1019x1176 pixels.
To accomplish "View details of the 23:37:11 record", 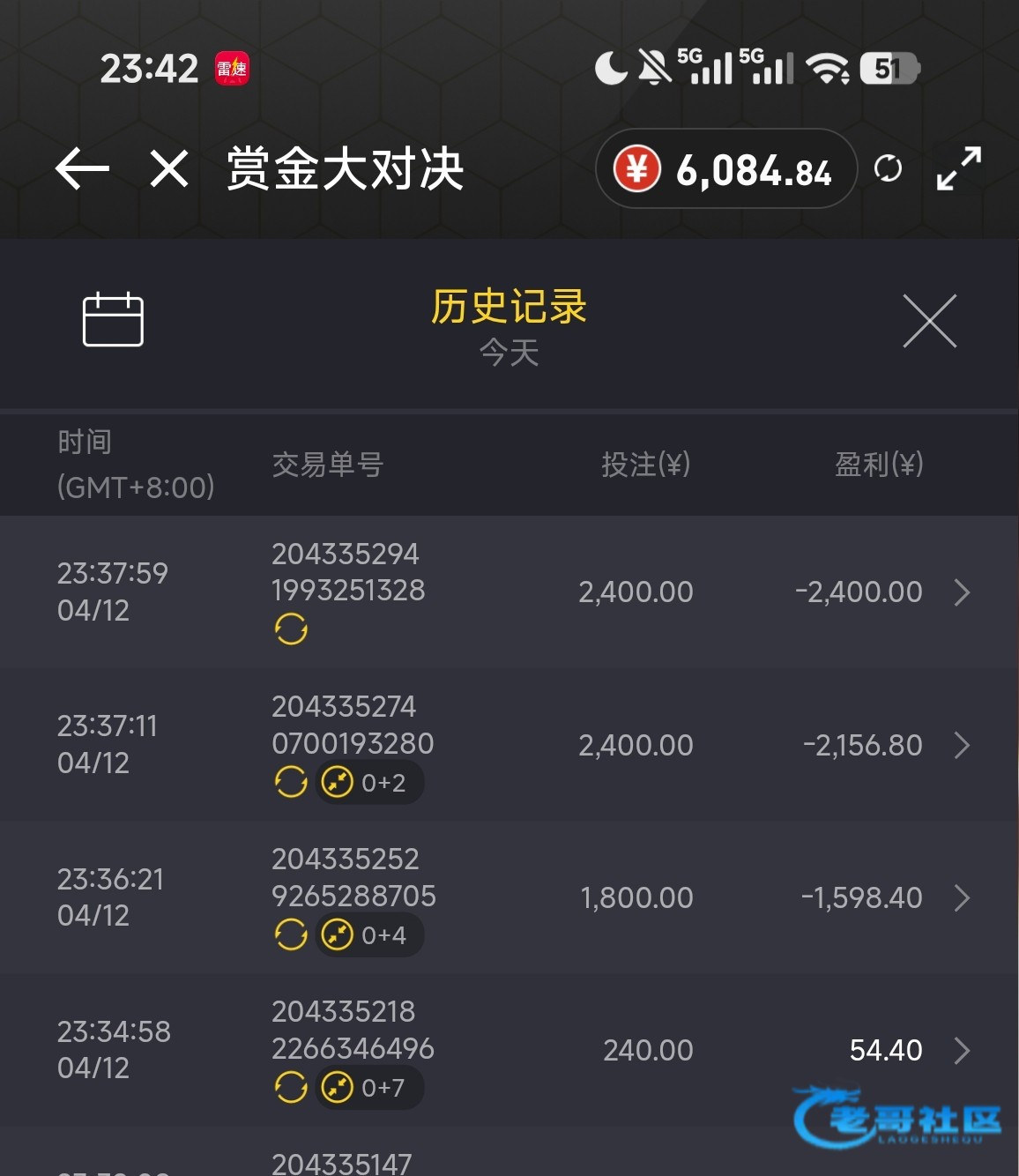I will [x=962, y=746].
